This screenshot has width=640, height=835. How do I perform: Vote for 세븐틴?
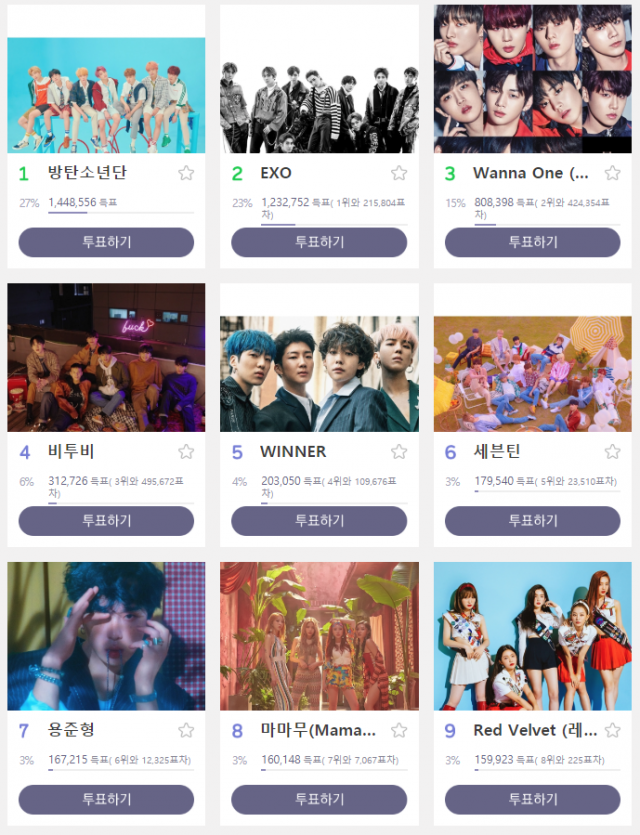tap(532, 521)
